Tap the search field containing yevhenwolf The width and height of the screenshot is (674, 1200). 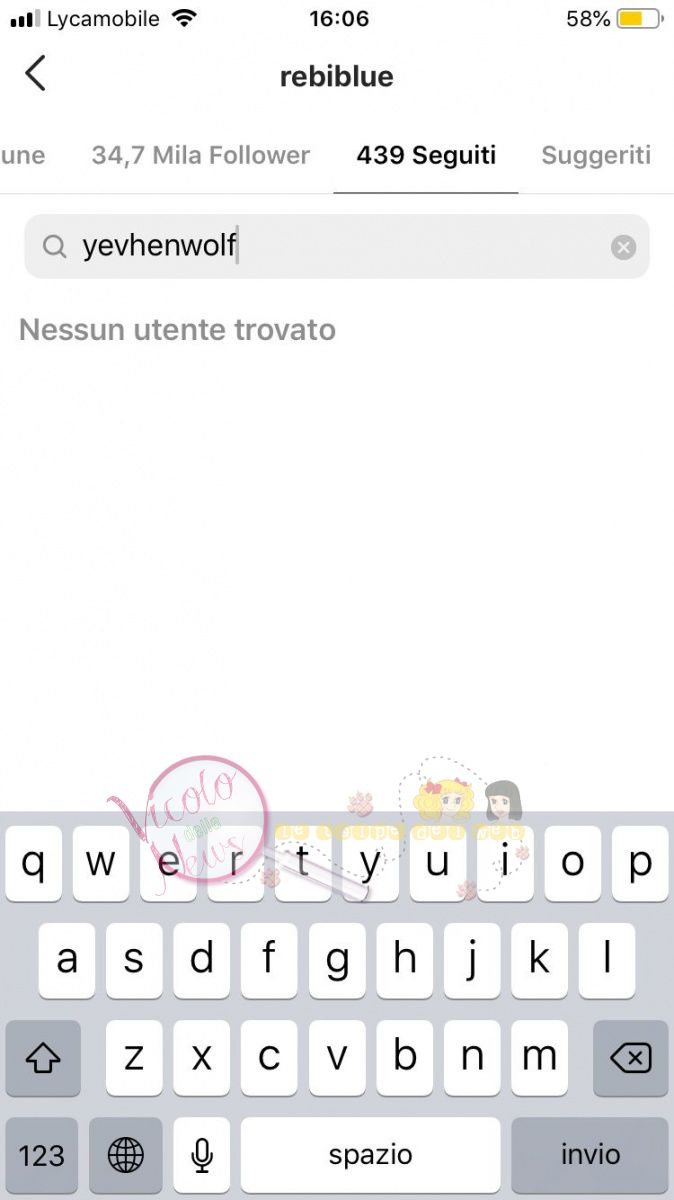[330, 247]
